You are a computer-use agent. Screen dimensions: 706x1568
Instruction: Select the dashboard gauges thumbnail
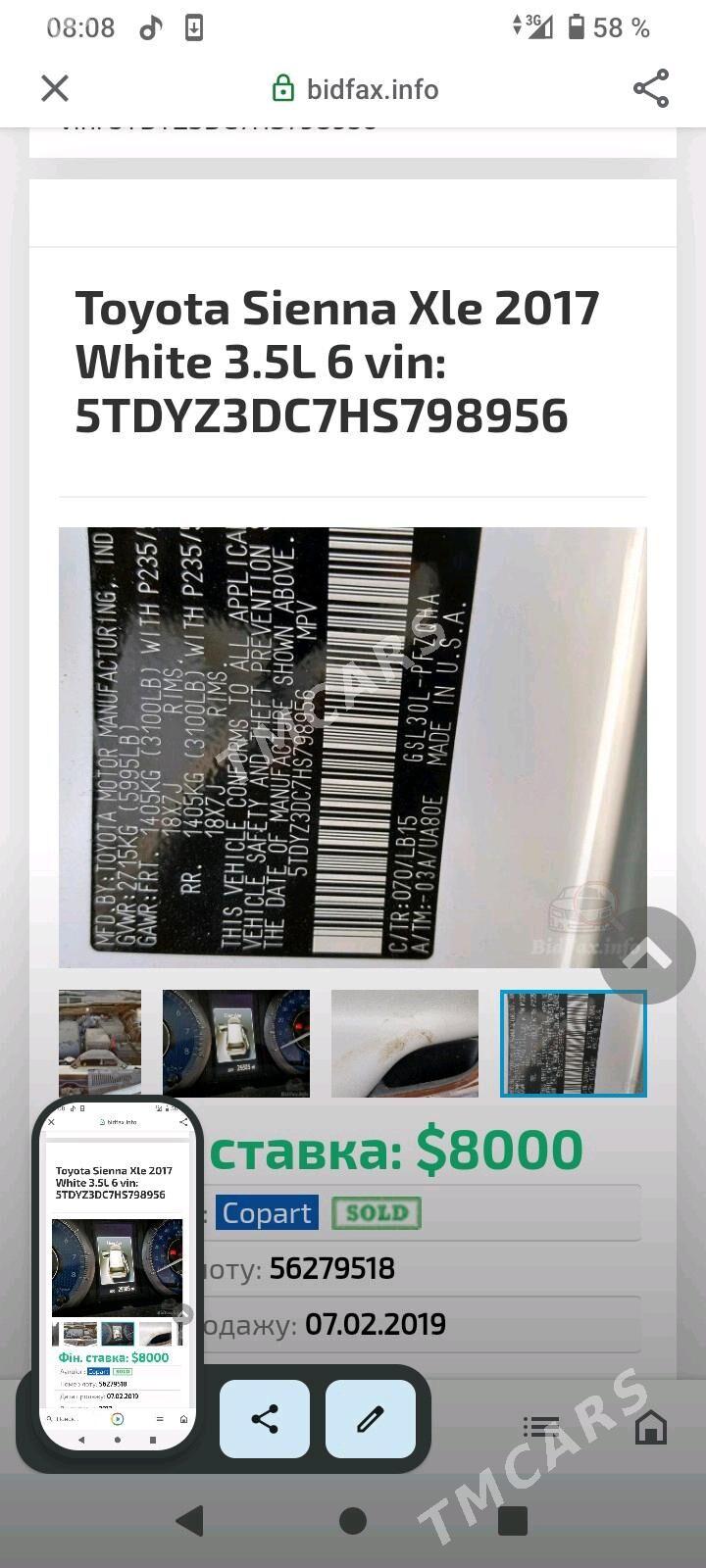click(236, 1043)
